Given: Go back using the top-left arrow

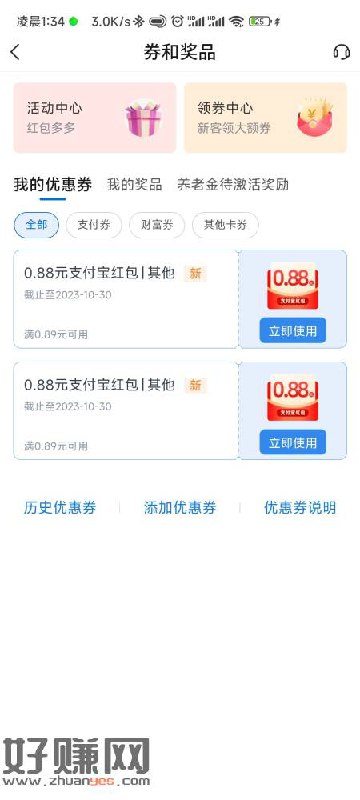Looking at the screenshot, I should point(15,52).
